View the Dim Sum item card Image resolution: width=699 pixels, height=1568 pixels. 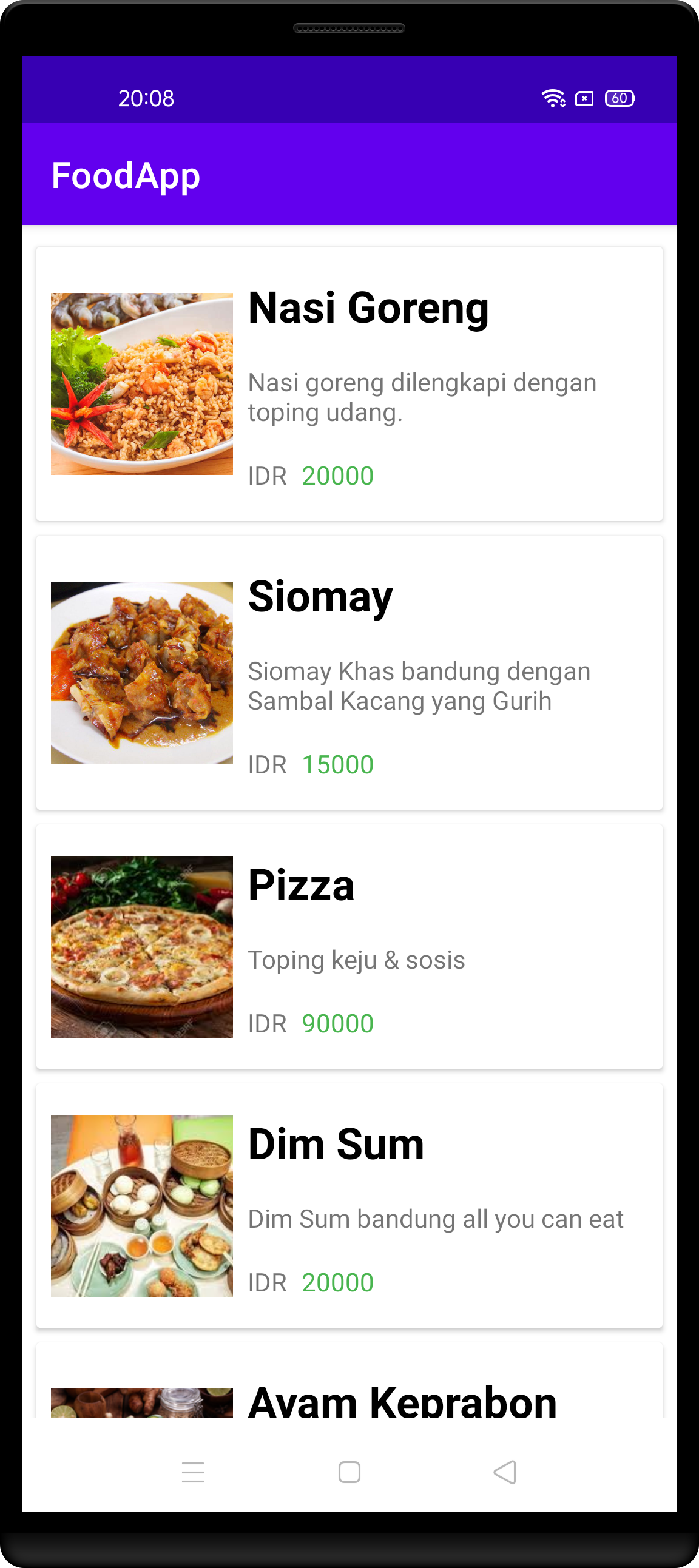(x=349, y=1205)
